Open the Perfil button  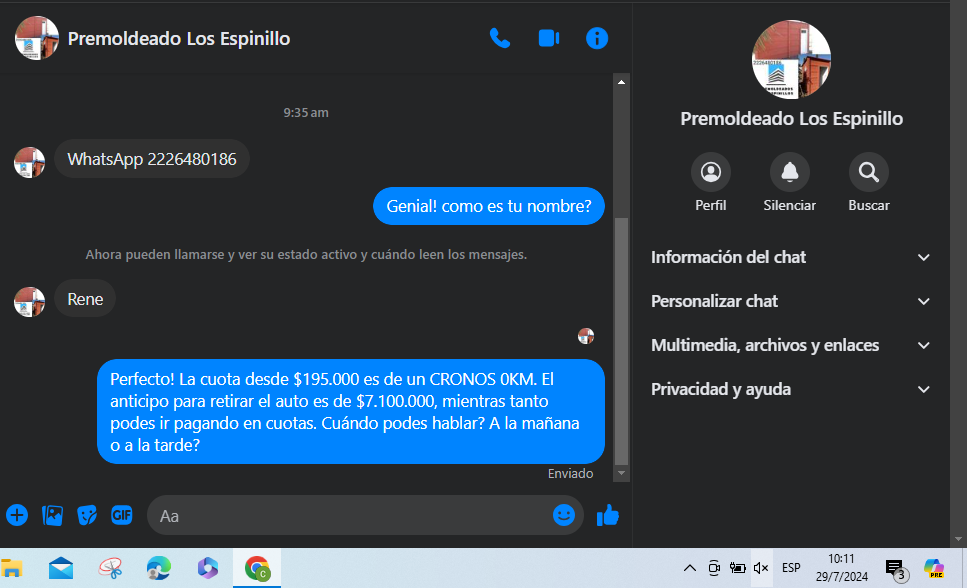coord(711,173)
